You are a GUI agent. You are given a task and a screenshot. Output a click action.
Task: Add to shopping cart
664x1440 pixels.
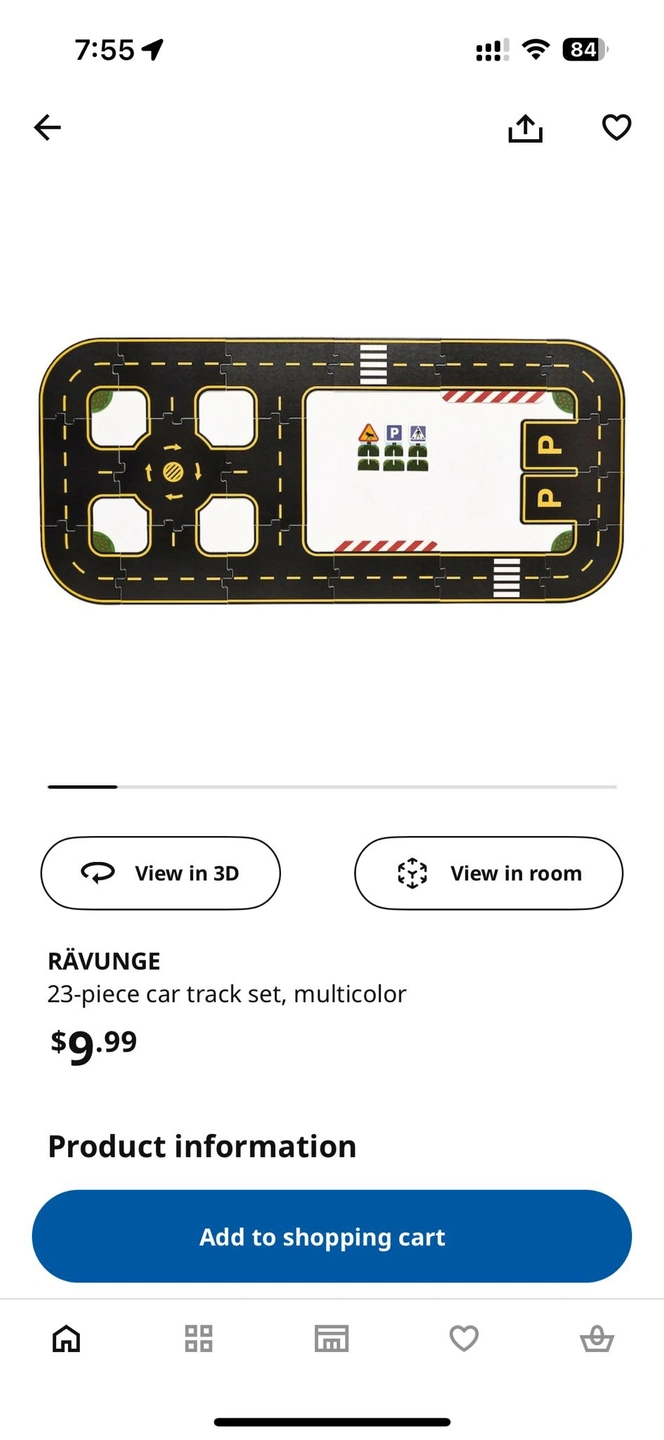click(x=331, y=1236)
